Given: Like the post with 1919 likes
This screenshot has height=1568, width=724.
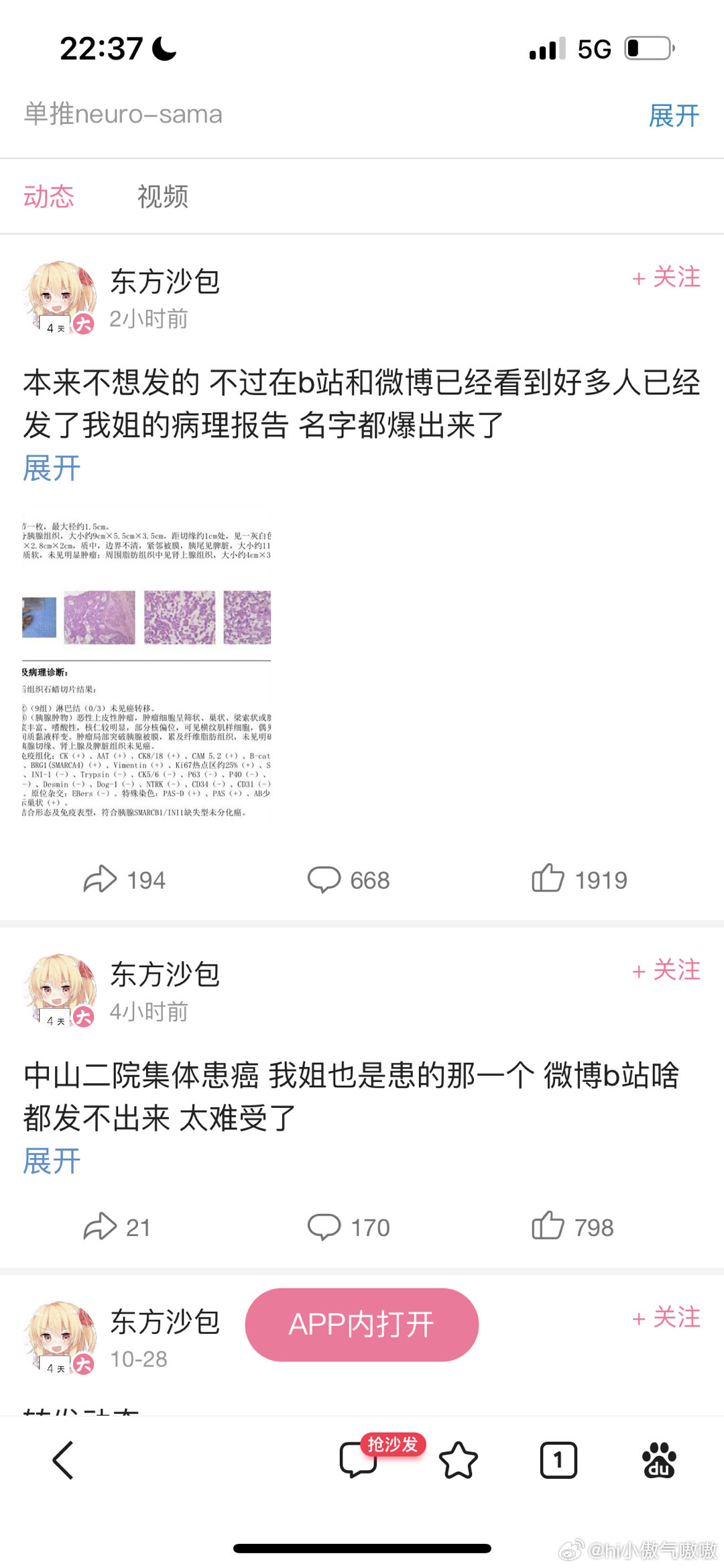Looking at the screenshot, I should (x=579, y=879).
